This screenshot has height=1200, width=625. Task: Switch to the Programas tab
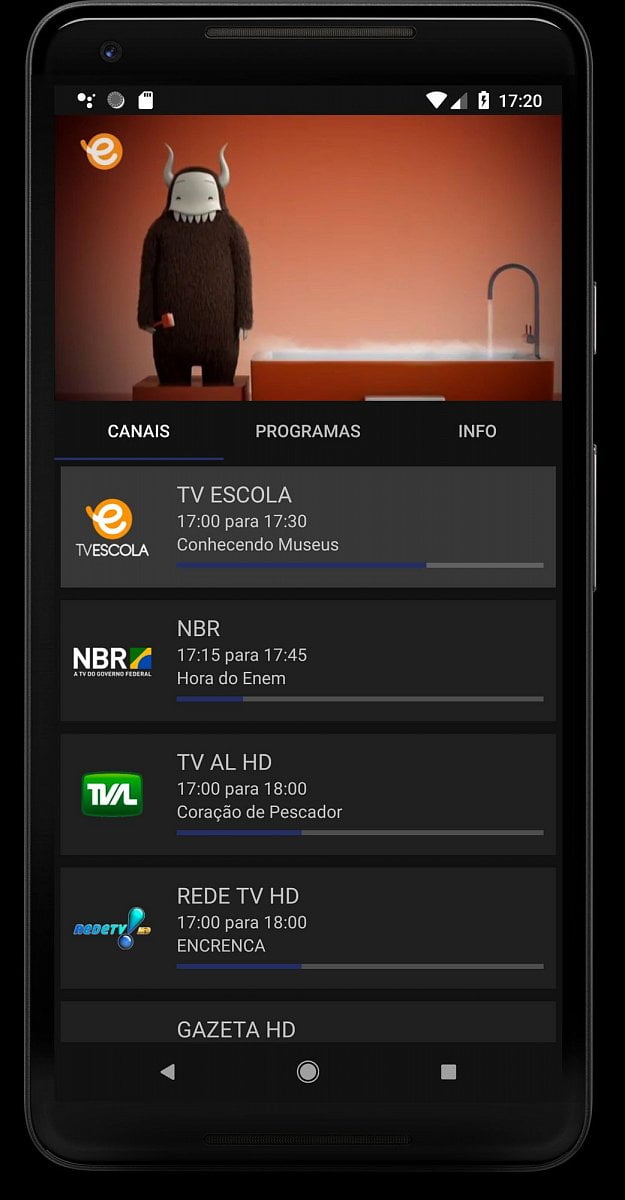(x=307, y=431)
